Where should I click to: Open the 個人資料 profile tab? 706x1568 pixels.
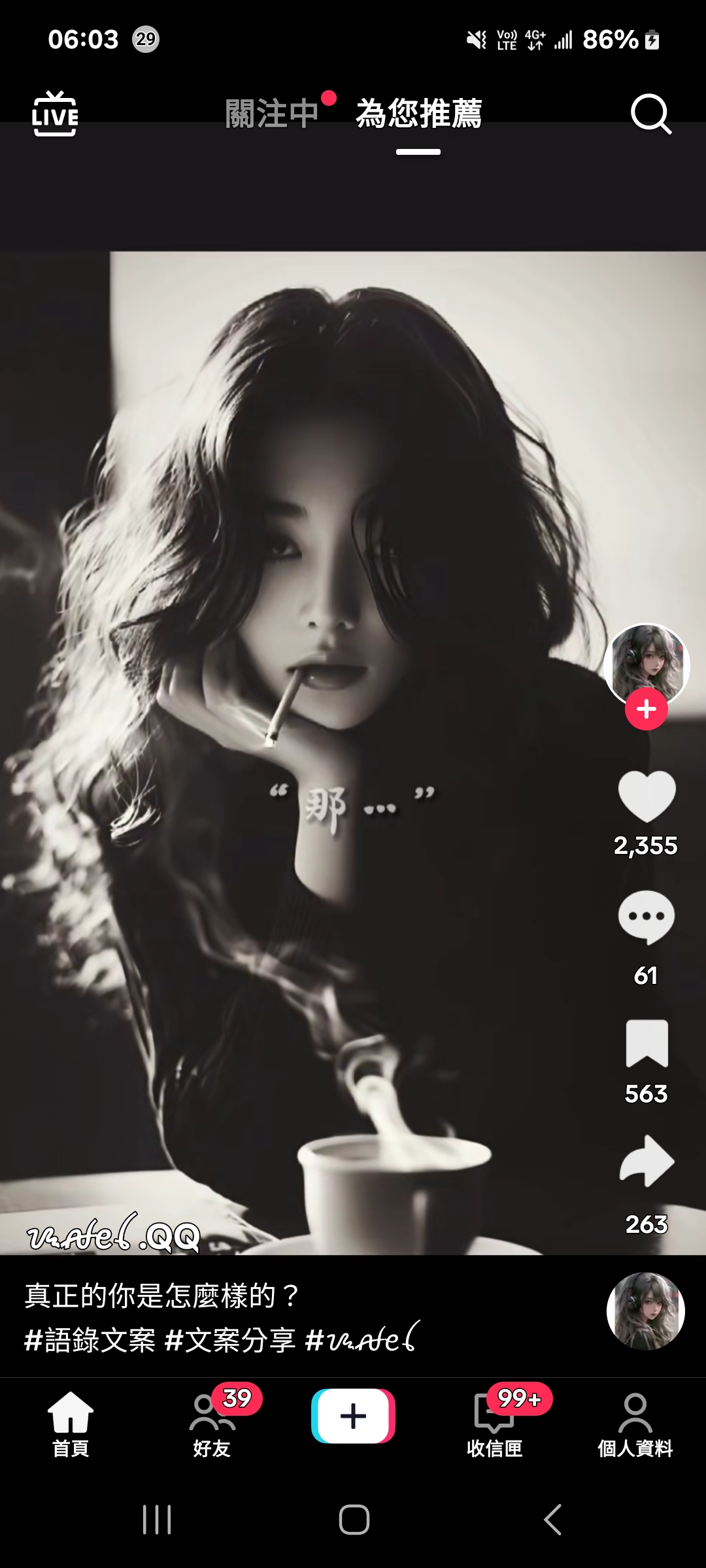click(x=635, y=1424)
